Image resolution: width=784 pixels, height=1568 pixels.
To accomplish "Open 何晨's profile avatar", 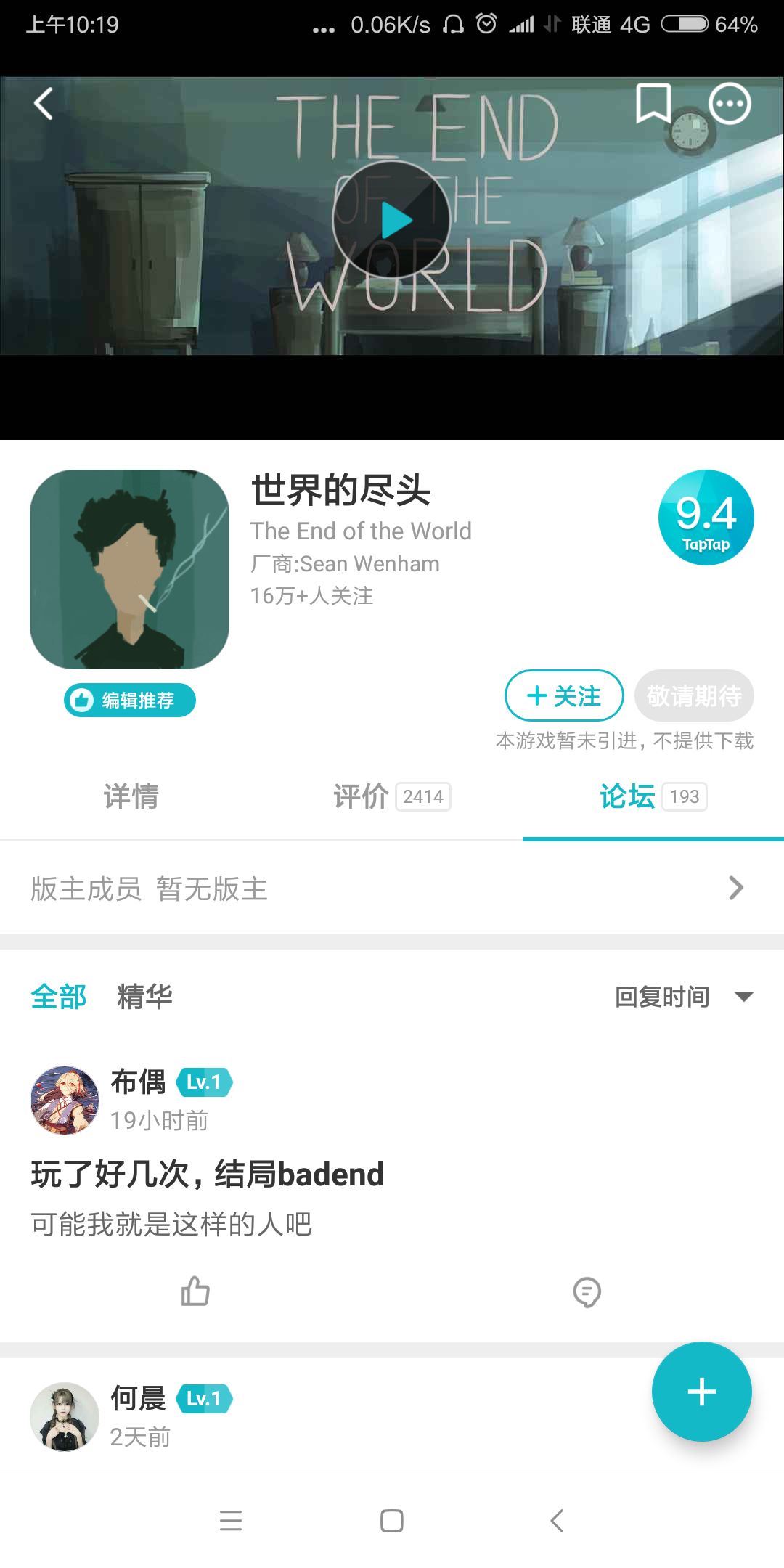I will pos(65,1416).
